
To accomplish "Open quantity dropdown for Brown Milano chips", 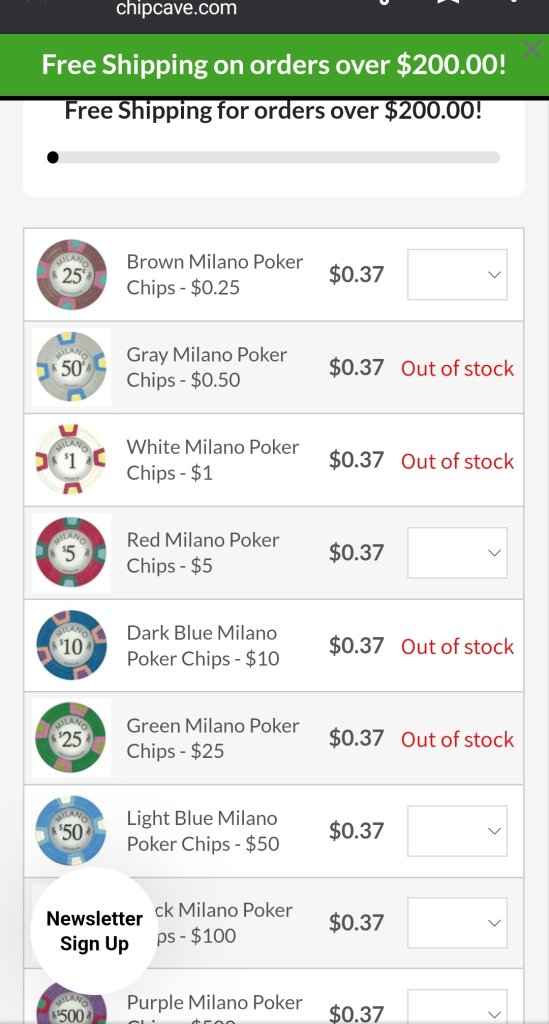I will click(457, 274).
